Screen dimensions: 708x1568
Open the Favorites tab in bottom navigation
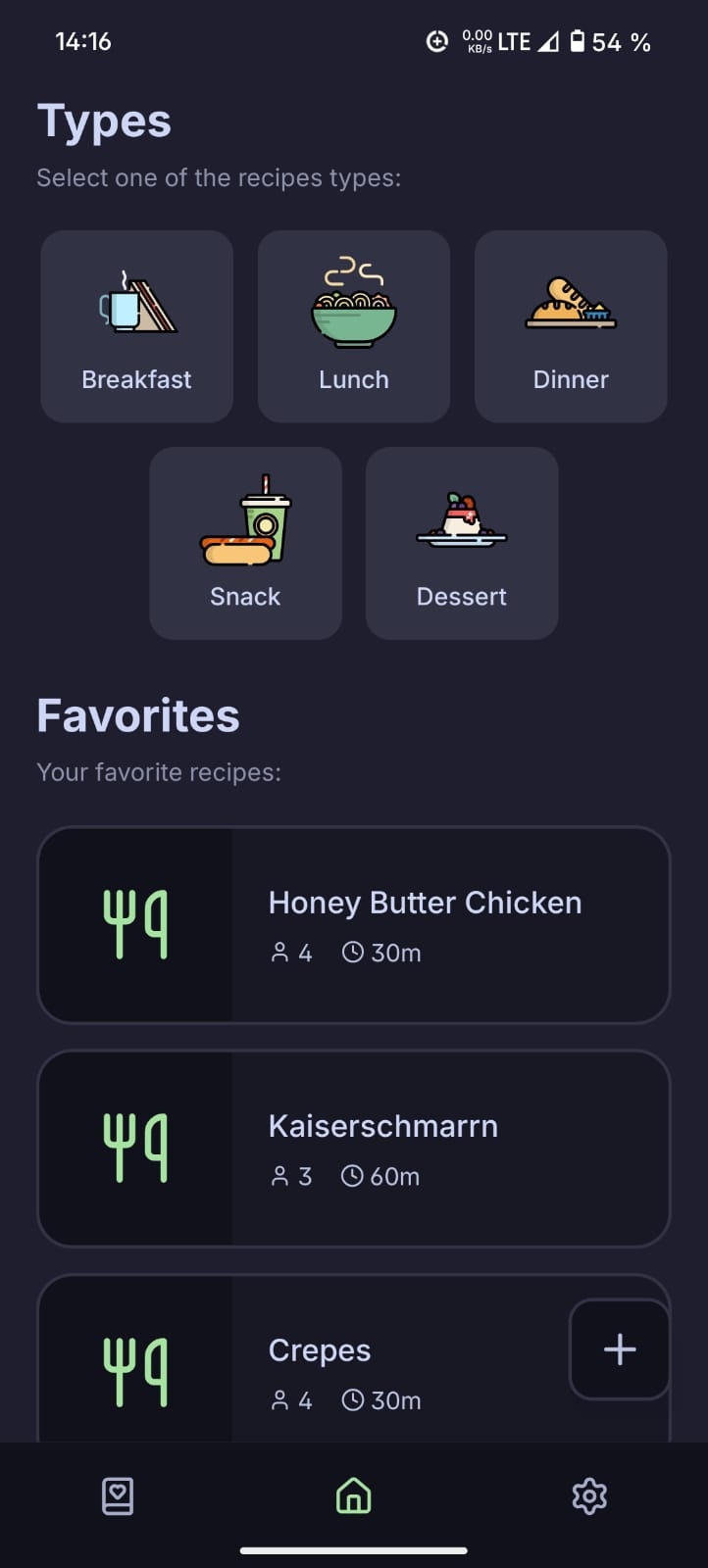tap(117, 1496)
